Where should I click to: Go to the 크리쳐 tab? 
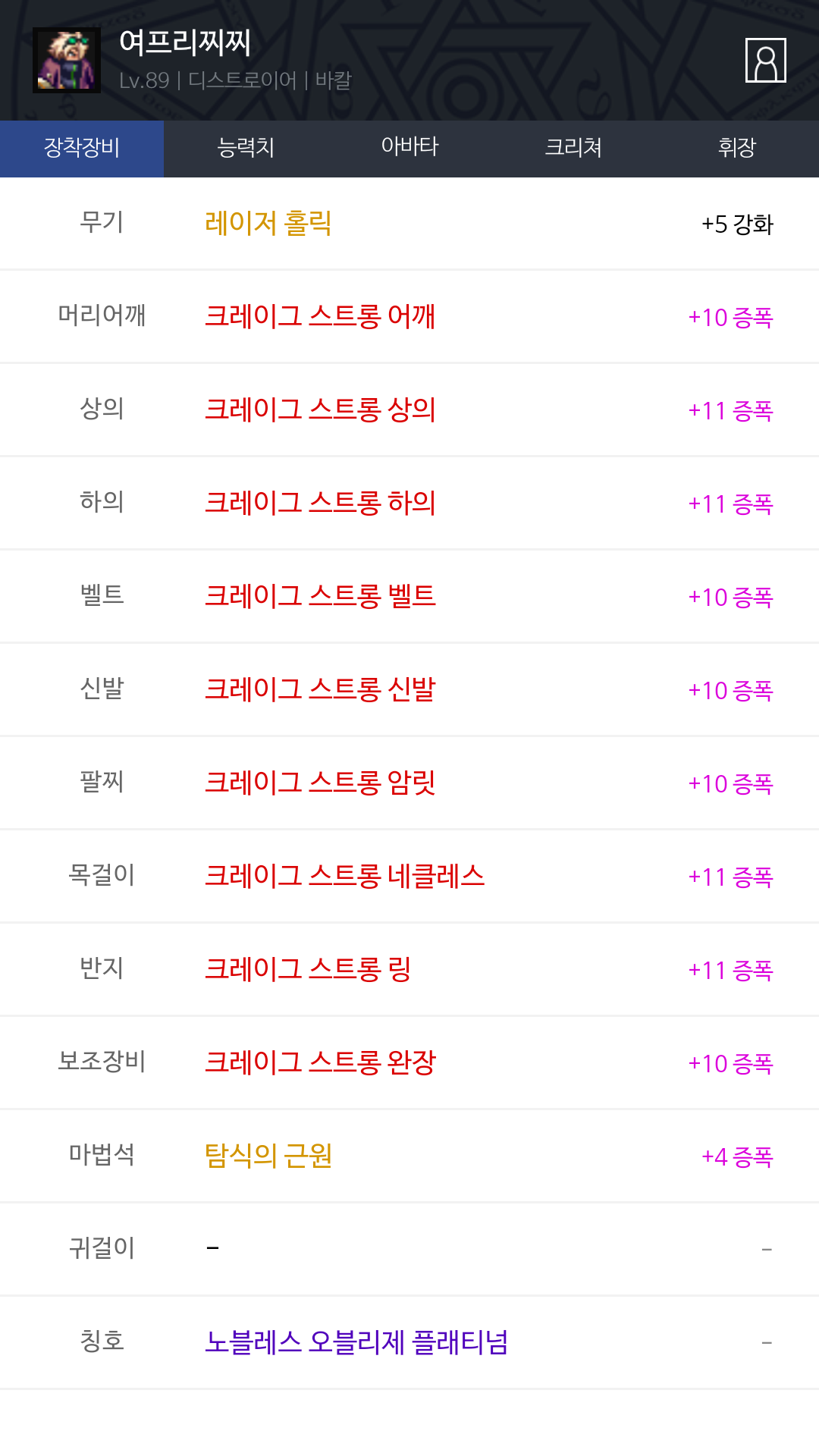pyautogui.click(x=573, y=148)
